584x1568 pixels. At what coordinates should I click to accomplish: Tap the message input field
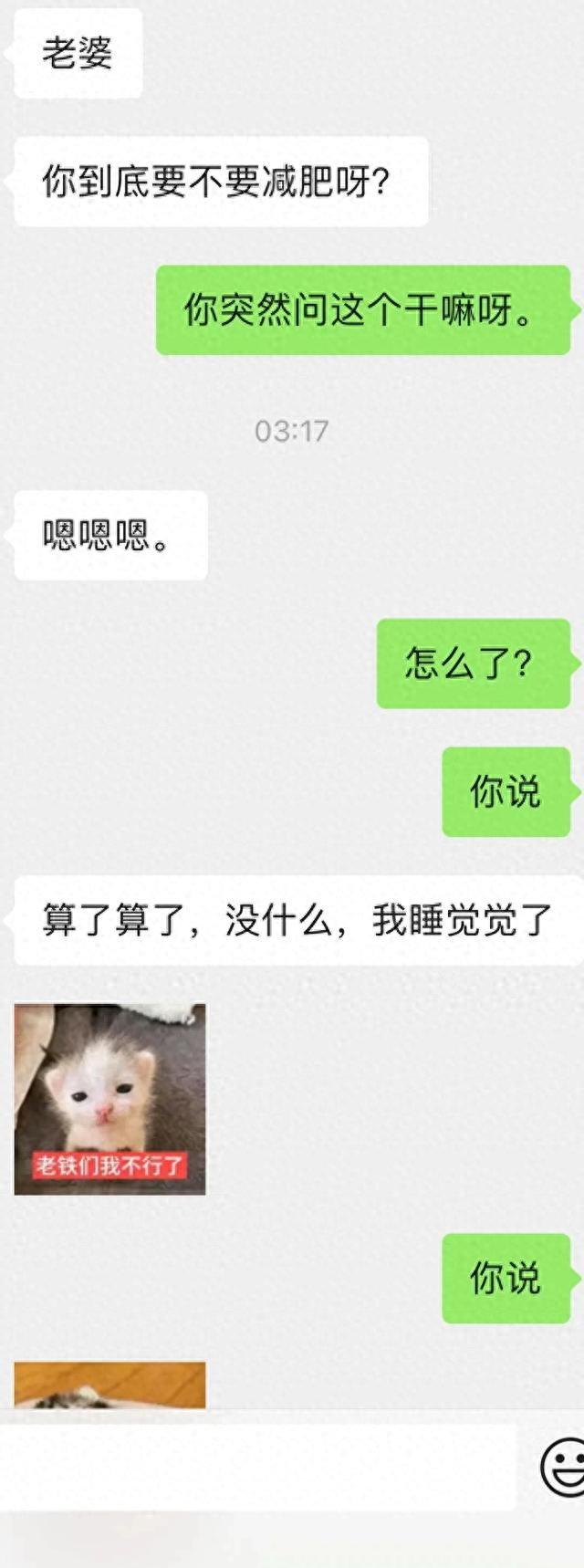point(257,1467)
